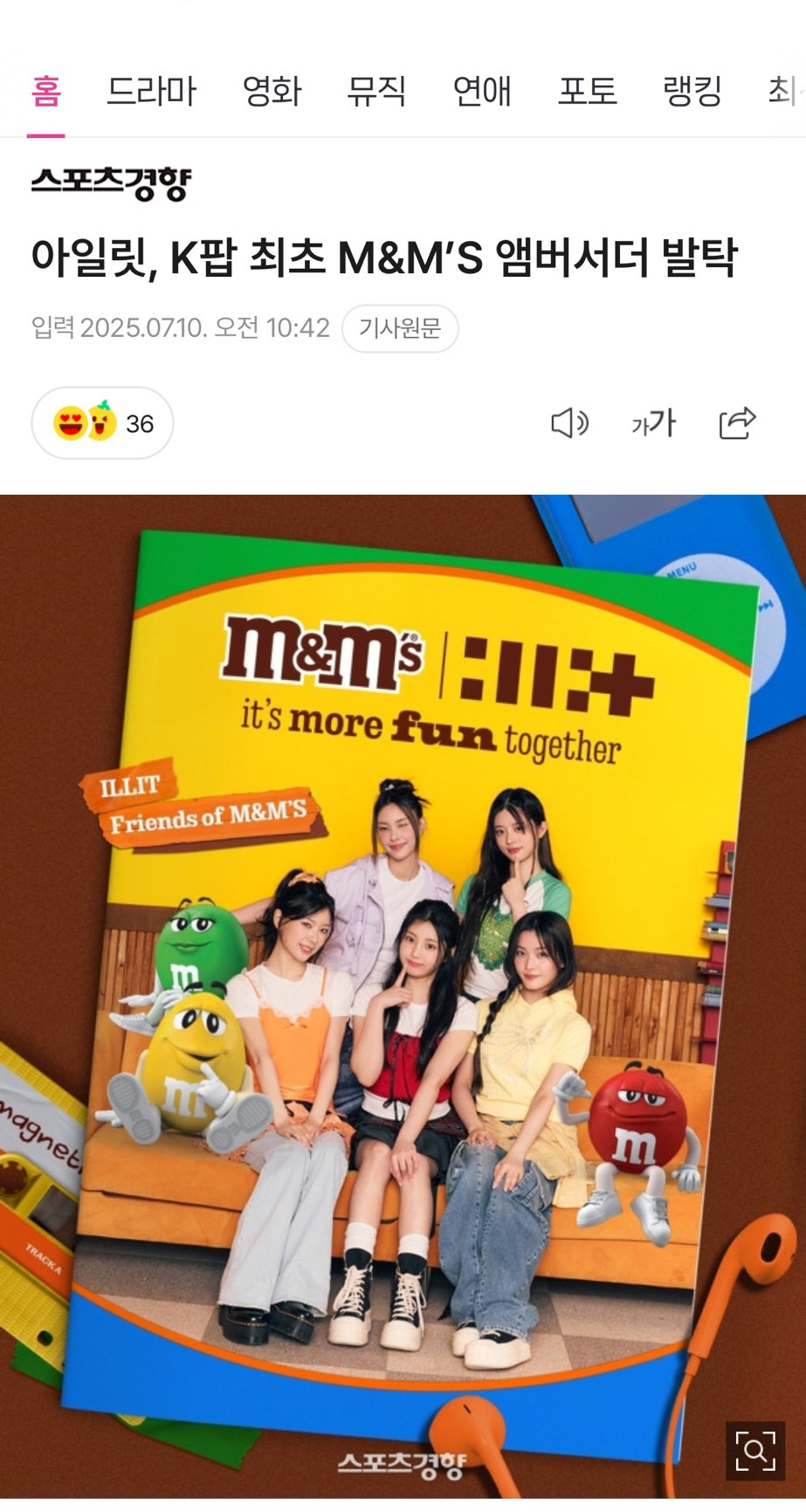Listen to the article with the speaker icon
The width and height of the screenshot is (806, 1512).
tap(570, 423)
